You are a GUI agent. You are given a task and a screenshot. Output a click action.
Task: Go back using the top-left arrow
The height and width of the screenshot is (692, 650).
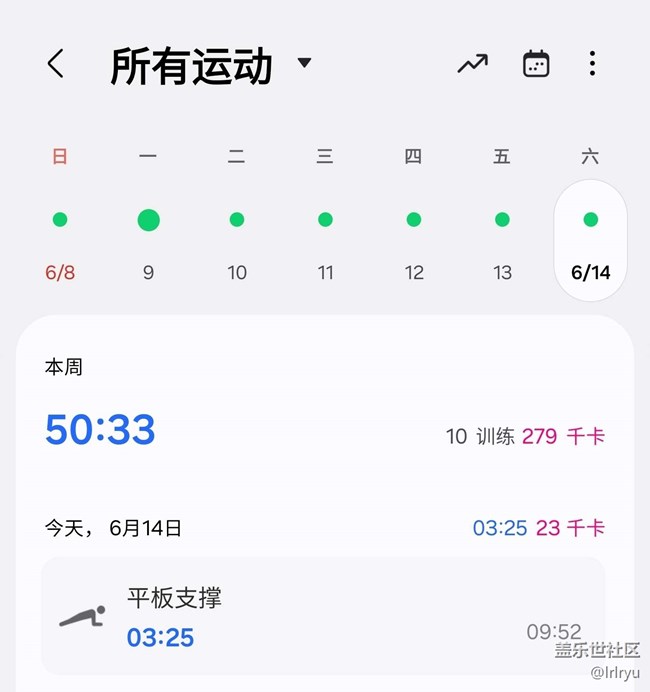tap(56, 64)
